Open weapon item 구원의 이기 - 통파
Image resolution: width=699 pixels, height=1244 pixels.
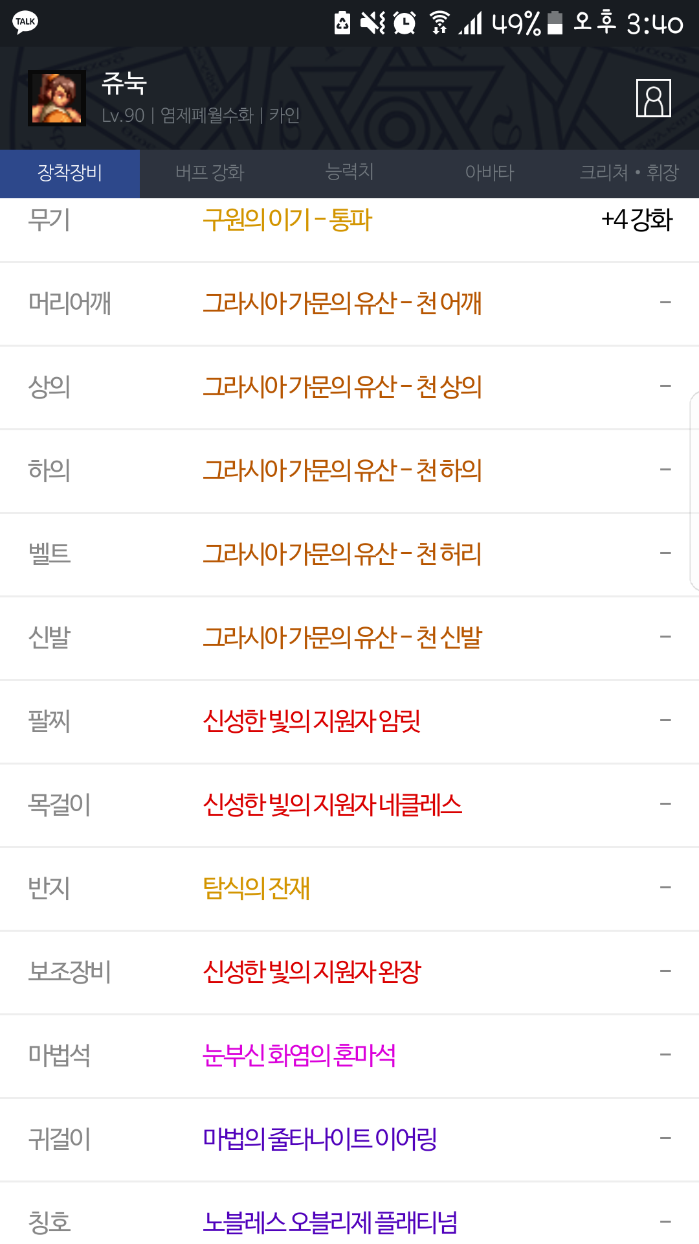(x=287, y=220)
